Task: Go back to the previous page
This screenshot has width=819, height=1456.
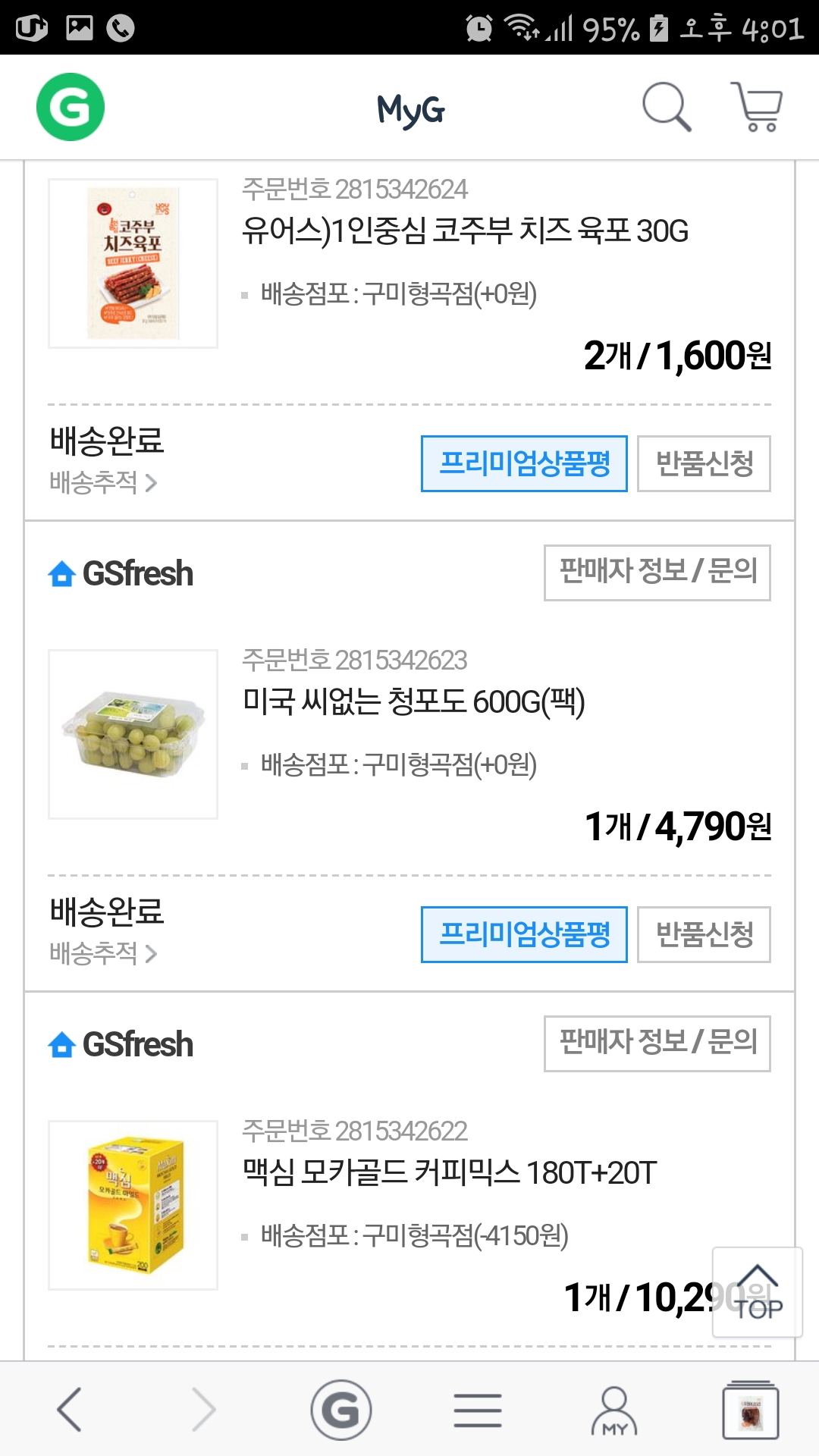Action: [70, 1410]
